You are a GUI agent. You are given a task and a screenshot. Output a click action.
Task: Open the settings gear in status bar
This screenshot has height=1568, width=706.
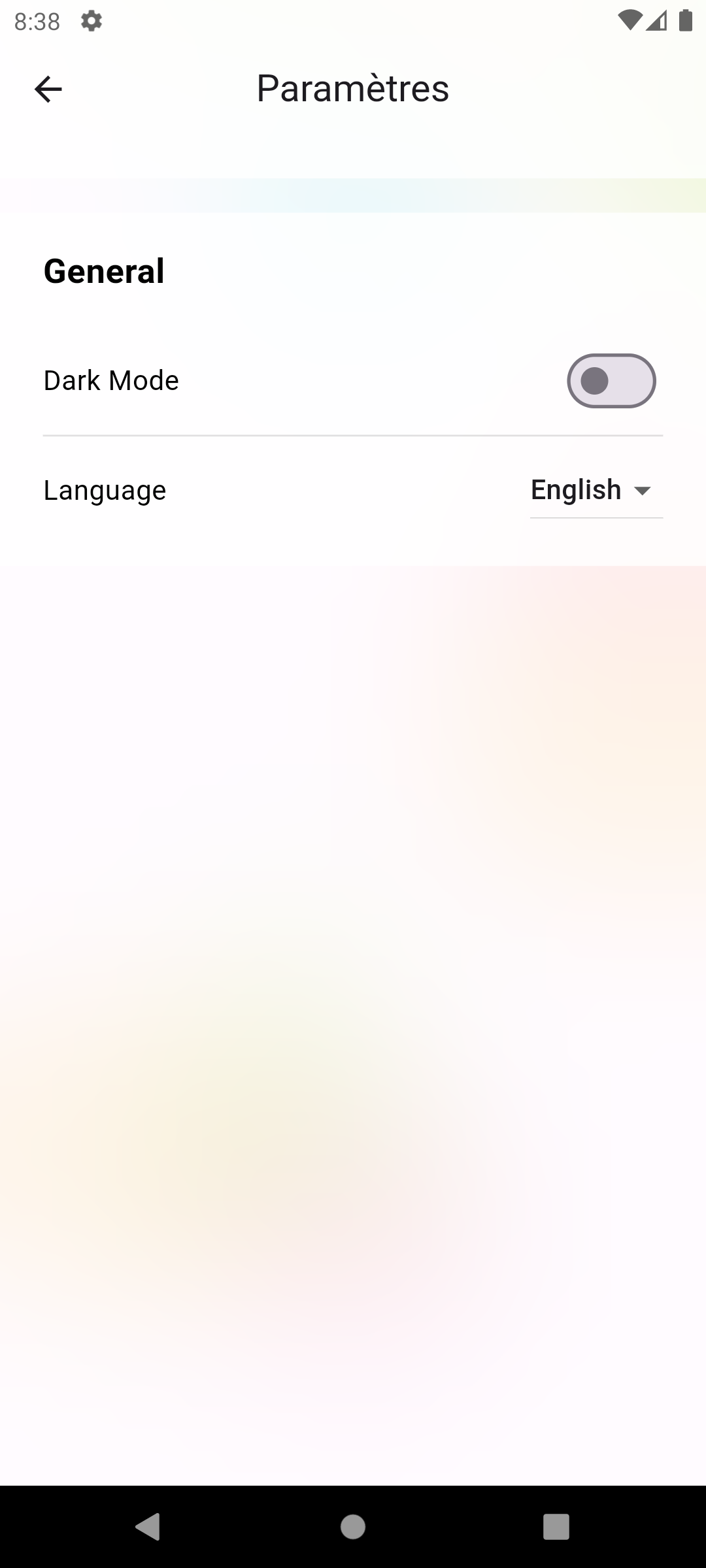pos(92,20)
